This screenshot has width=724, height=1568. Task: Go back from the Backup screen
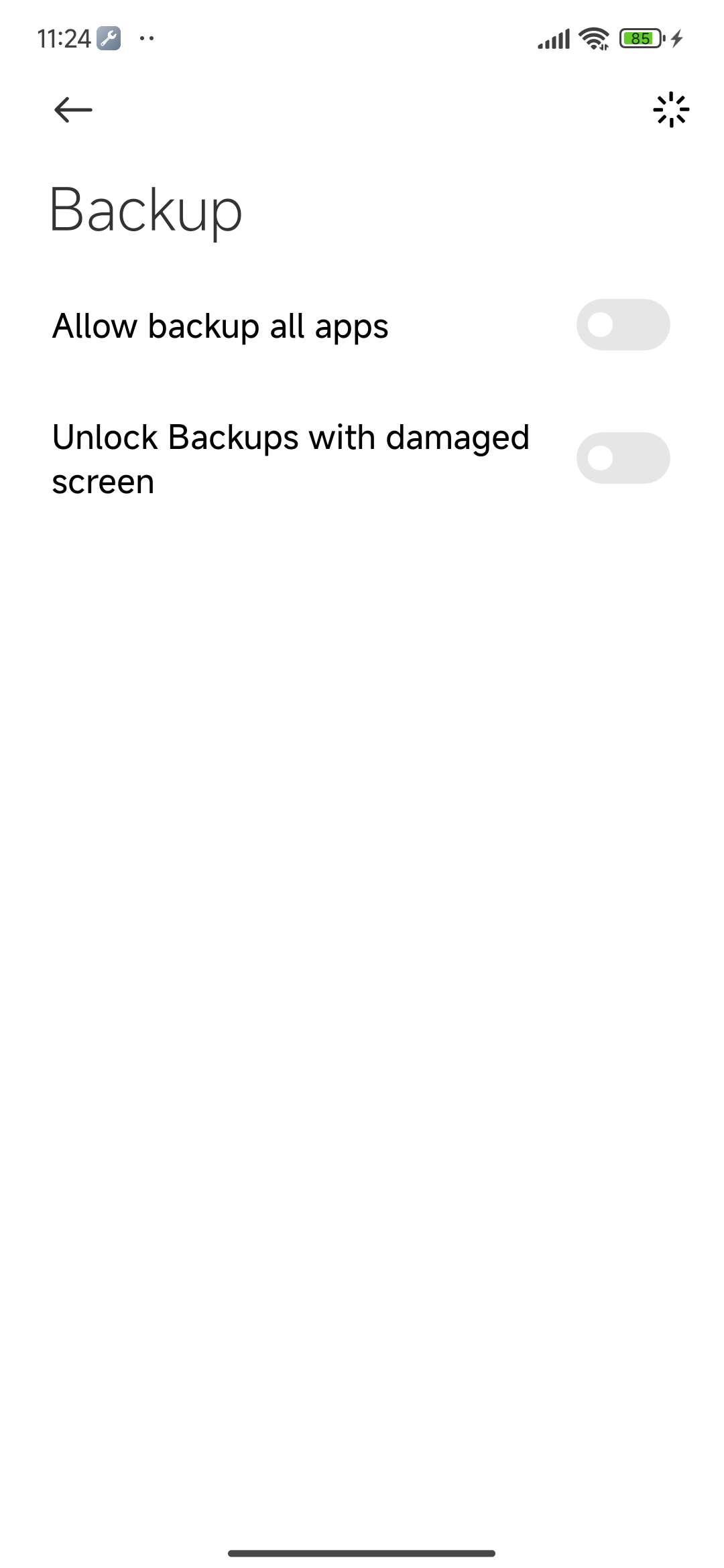[x=73, y=110]
